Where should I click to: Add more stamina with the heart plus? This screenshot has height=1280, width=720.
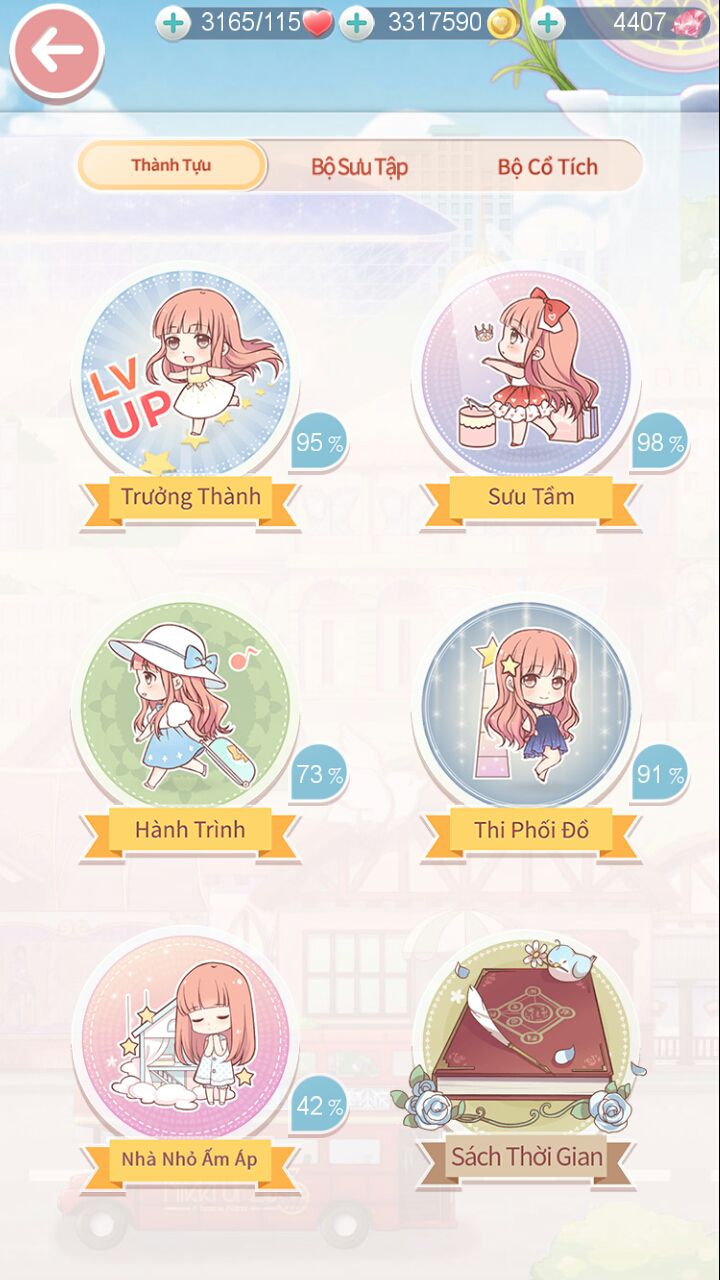[173, 23]
